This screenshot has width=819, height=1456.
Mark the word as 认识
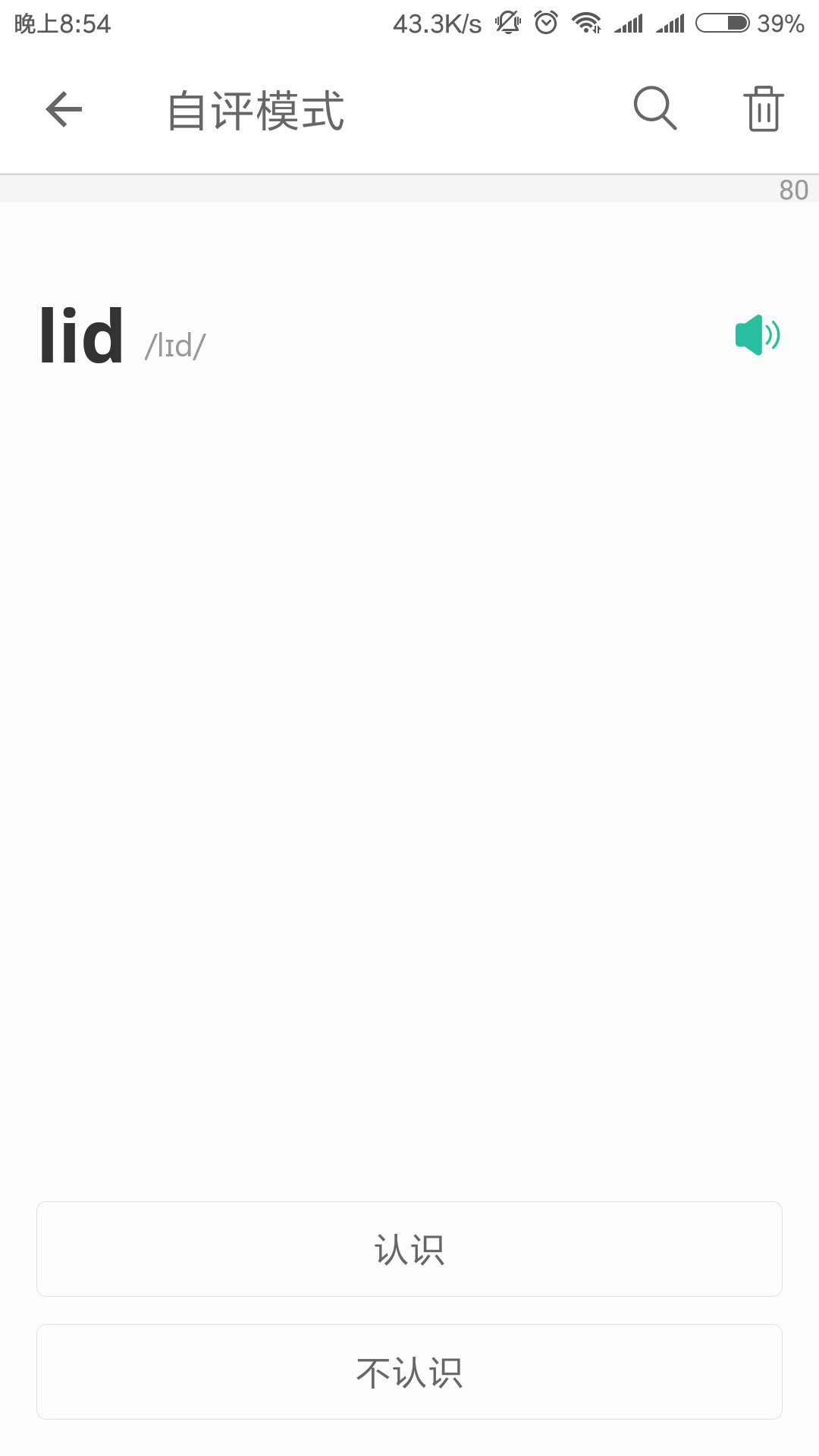point(409,1249)
